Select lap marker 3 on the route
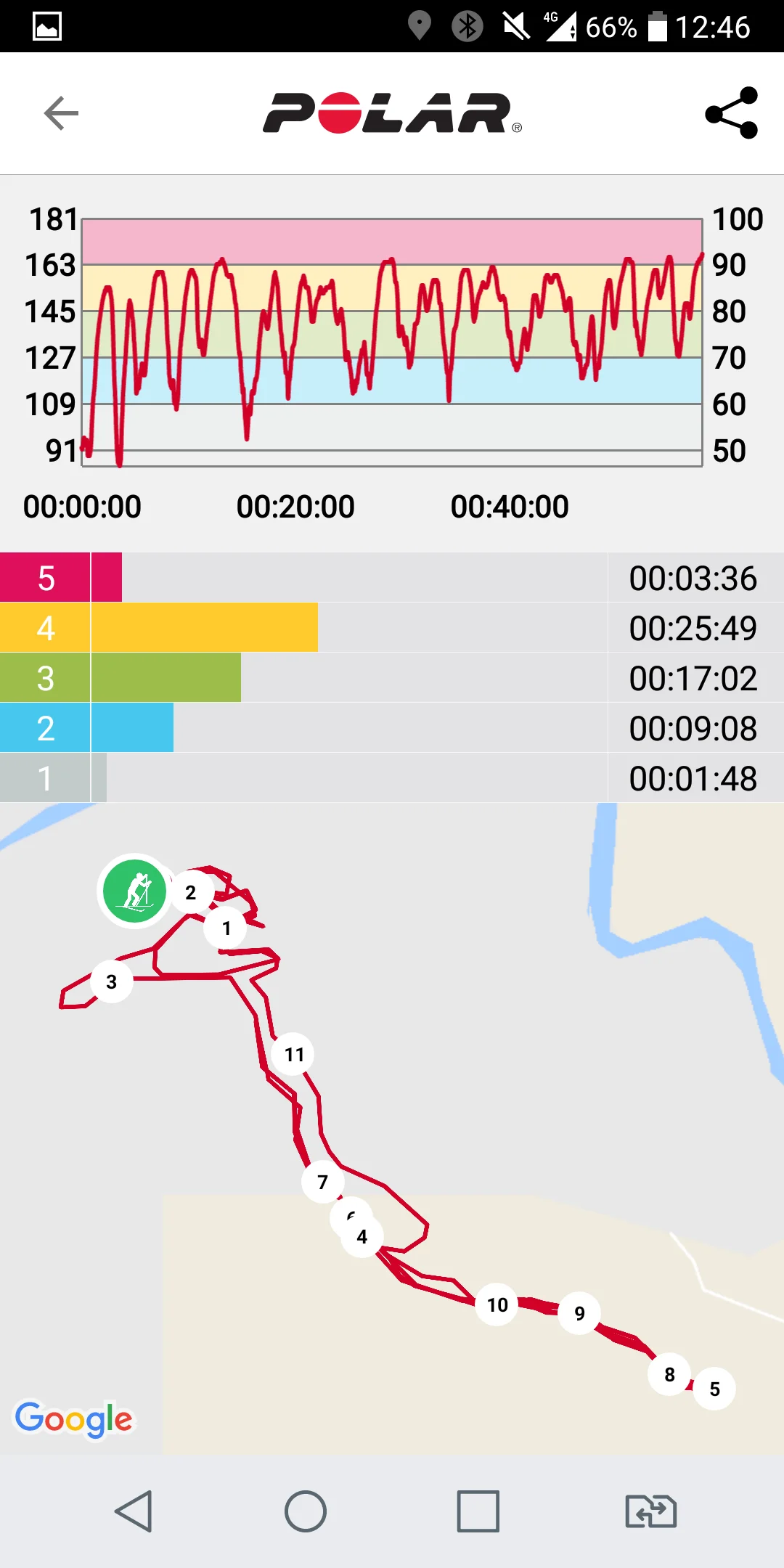The image size is (784, 1568). [112, 981]
